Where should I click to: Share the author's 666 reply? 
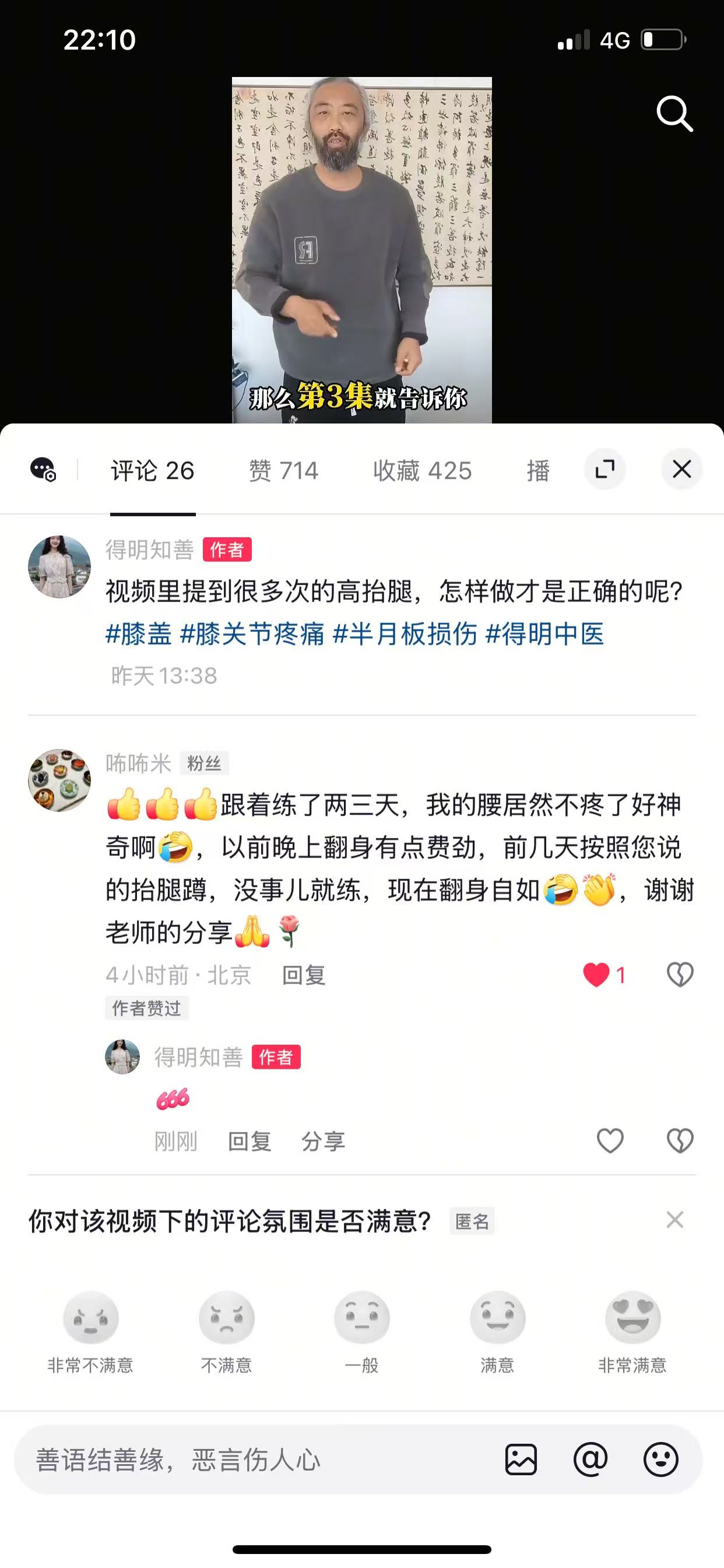pyautogui.click(x=323, y=1142)
